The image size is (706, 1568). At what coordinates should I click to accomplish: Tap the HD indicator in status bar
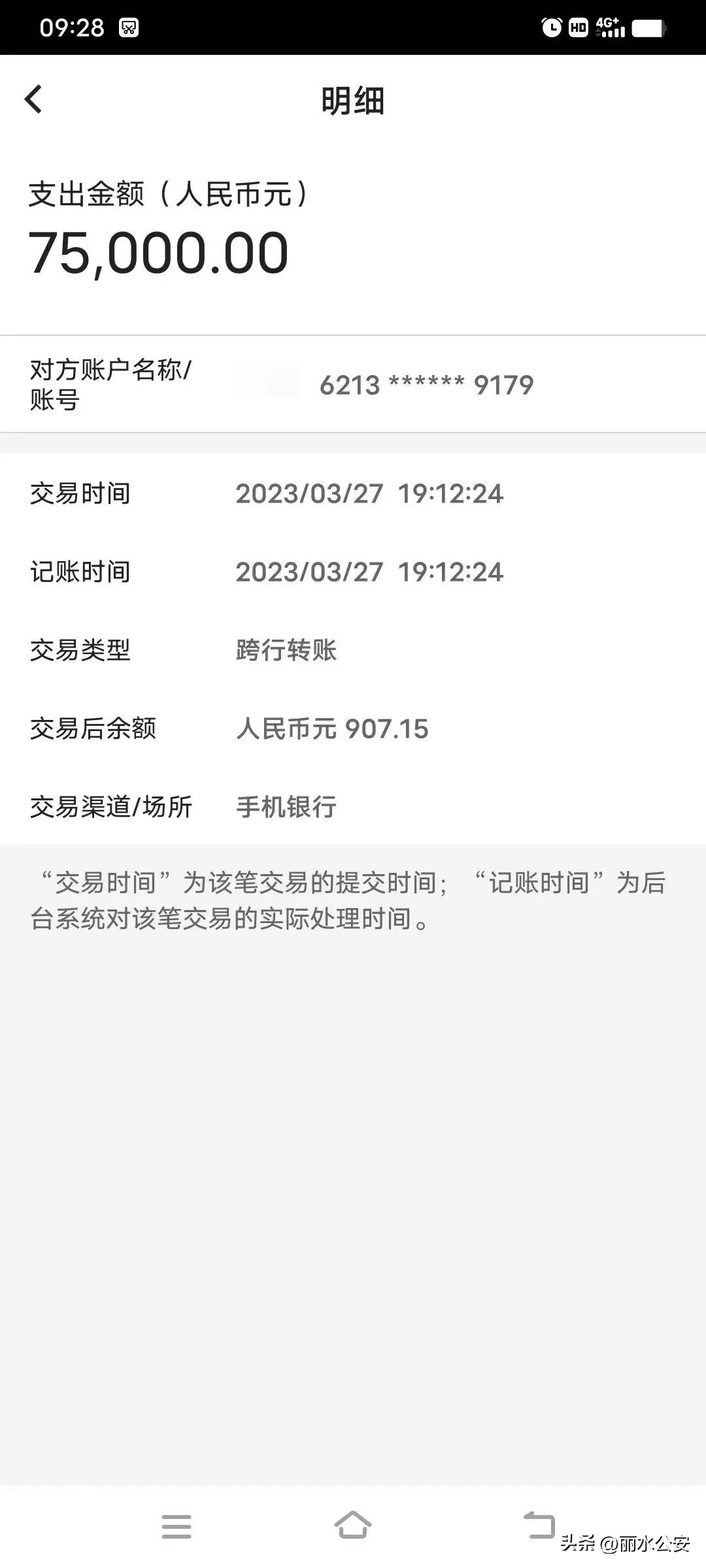[578, 26]
